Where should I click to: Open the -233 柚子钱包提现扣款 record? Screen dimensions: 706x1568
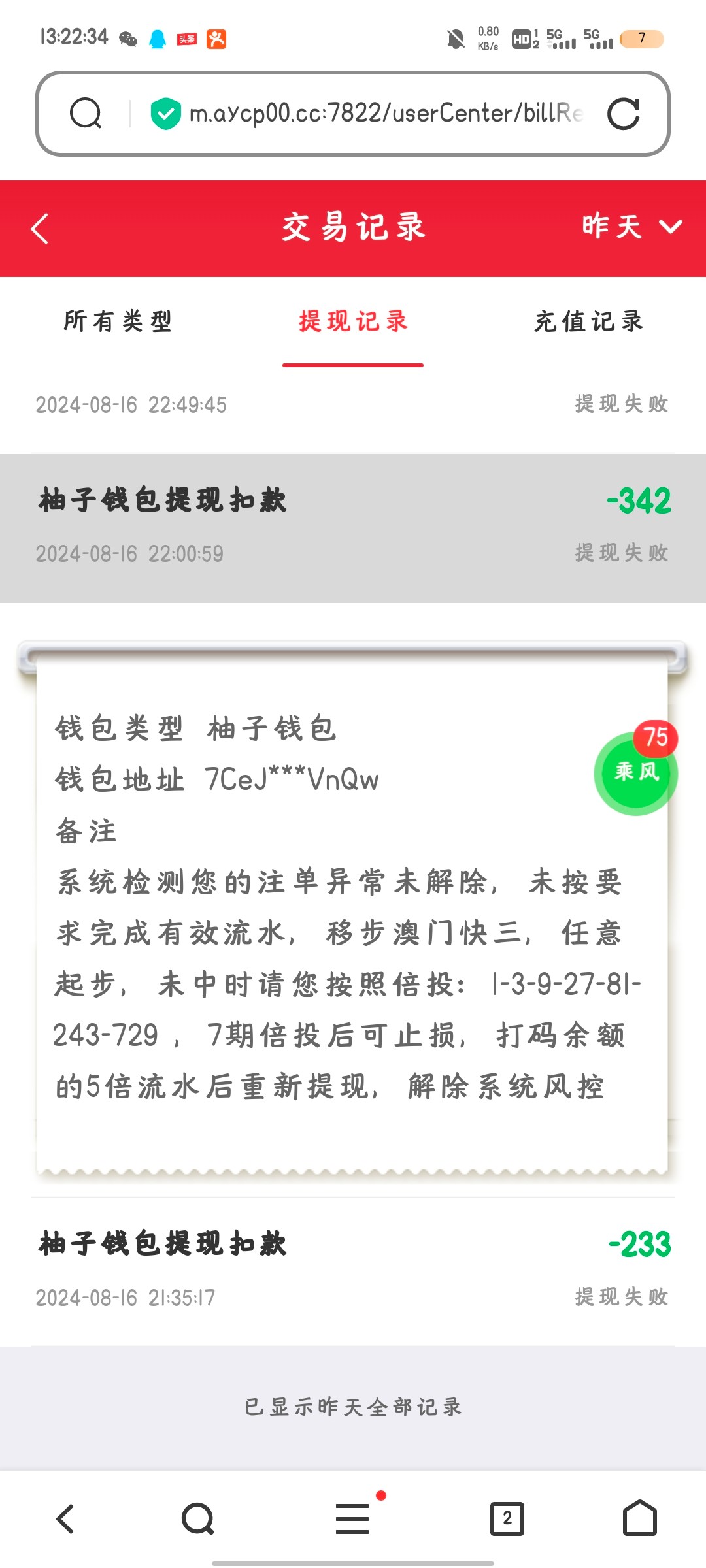click(x=353, y=1269)
